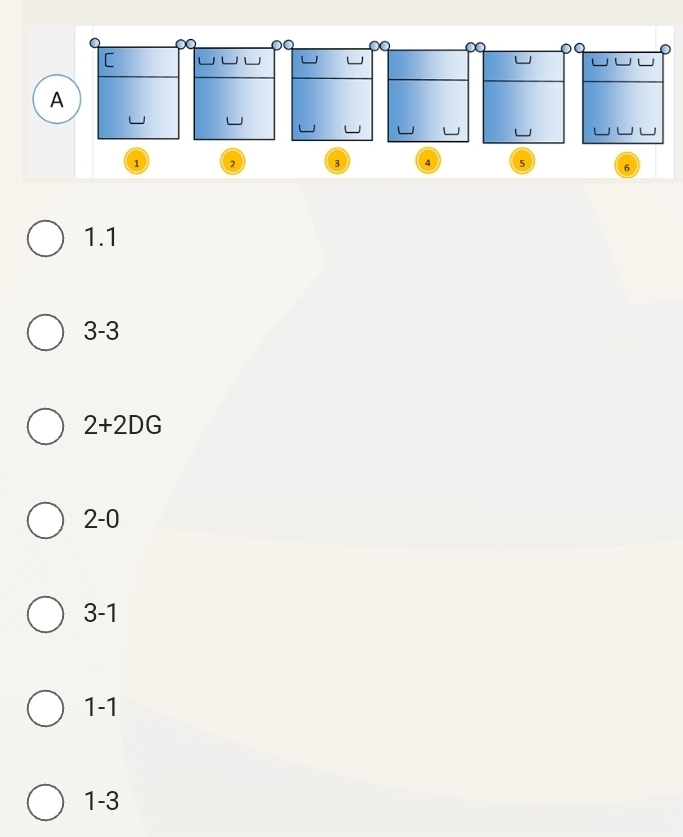Select the 1-3 answer option
The image size is (683, 837).
(44, 802)
